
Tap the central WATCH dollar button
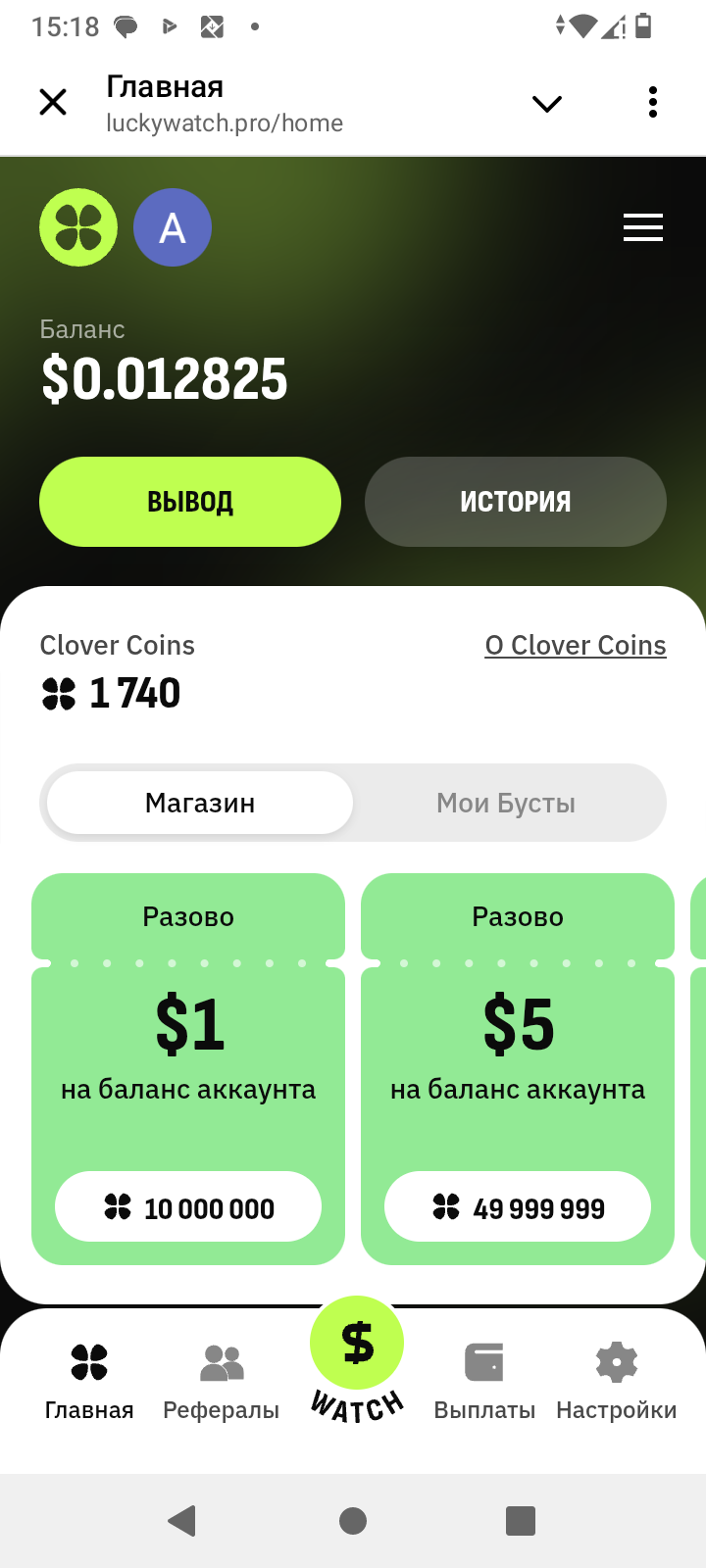pos(357,1345)
